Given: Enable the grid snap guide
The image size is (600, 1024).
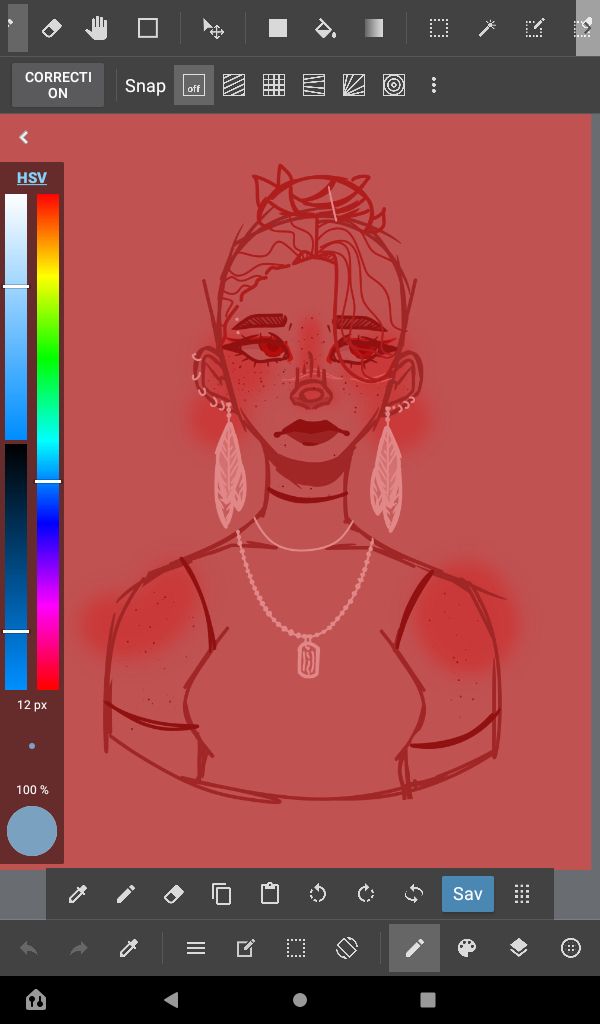Looking at the screenshot, I should coord(274,86).
